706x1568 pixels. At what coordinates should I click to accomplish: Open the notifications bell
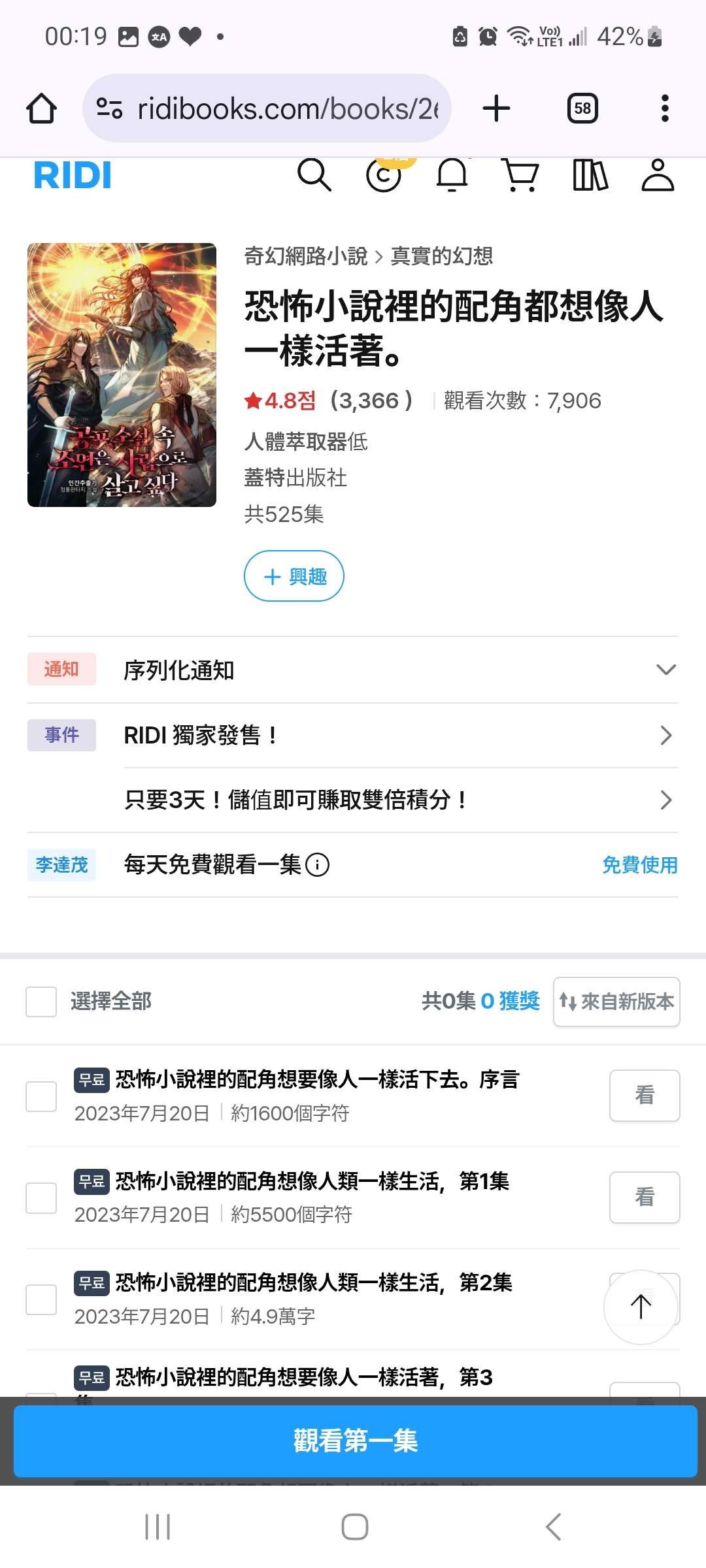[452, 175]
